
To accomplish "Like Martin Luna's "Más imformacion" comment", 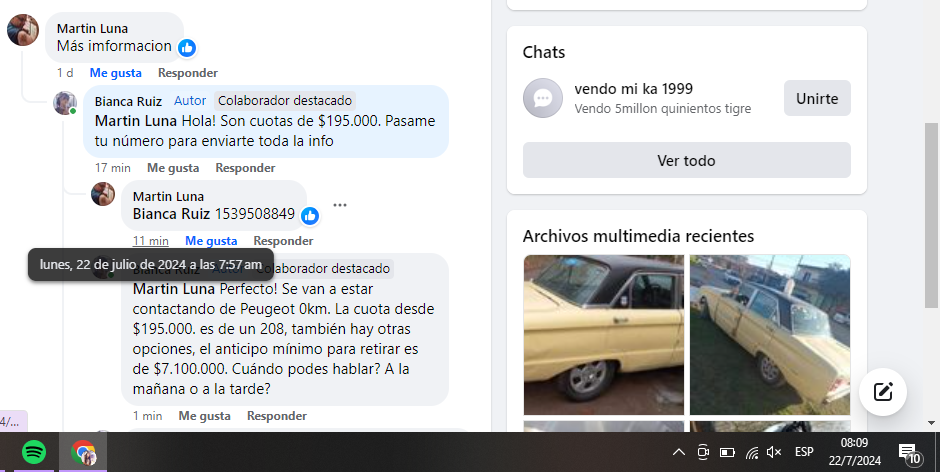I will pos(115,73).
